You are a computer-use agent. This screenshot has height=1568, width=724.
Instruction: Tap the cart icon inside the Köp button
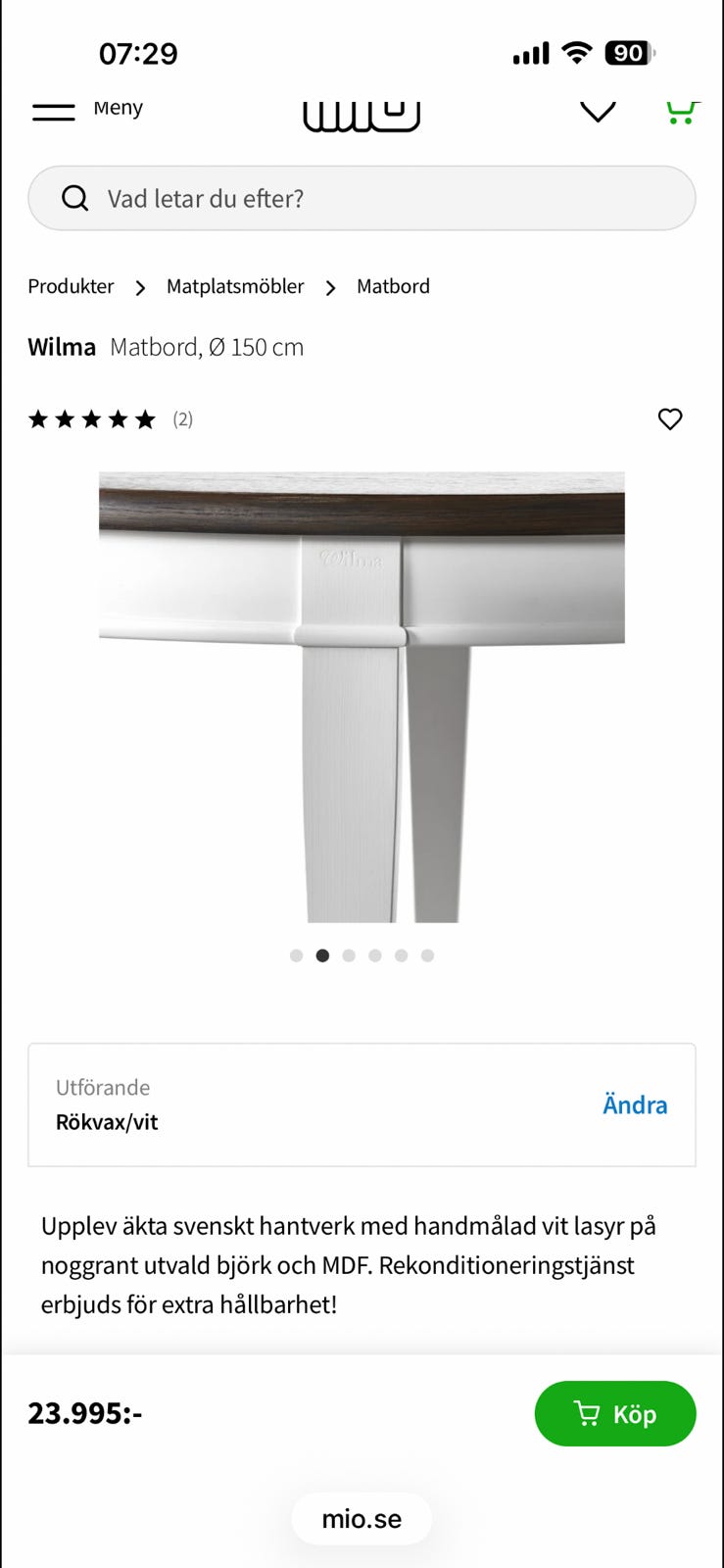[587, 1414]
